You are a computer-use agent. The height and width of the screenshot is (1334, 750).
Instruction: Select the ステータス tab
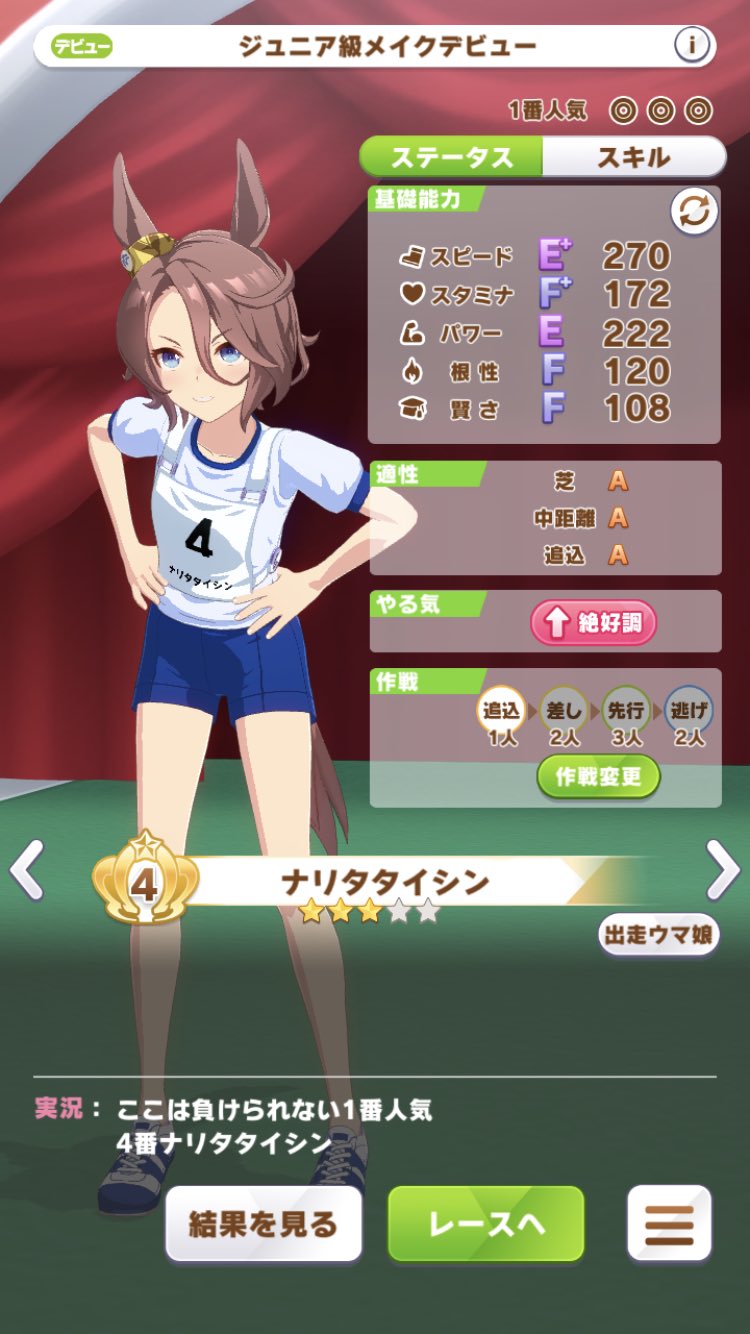click(x=451, y=157)
